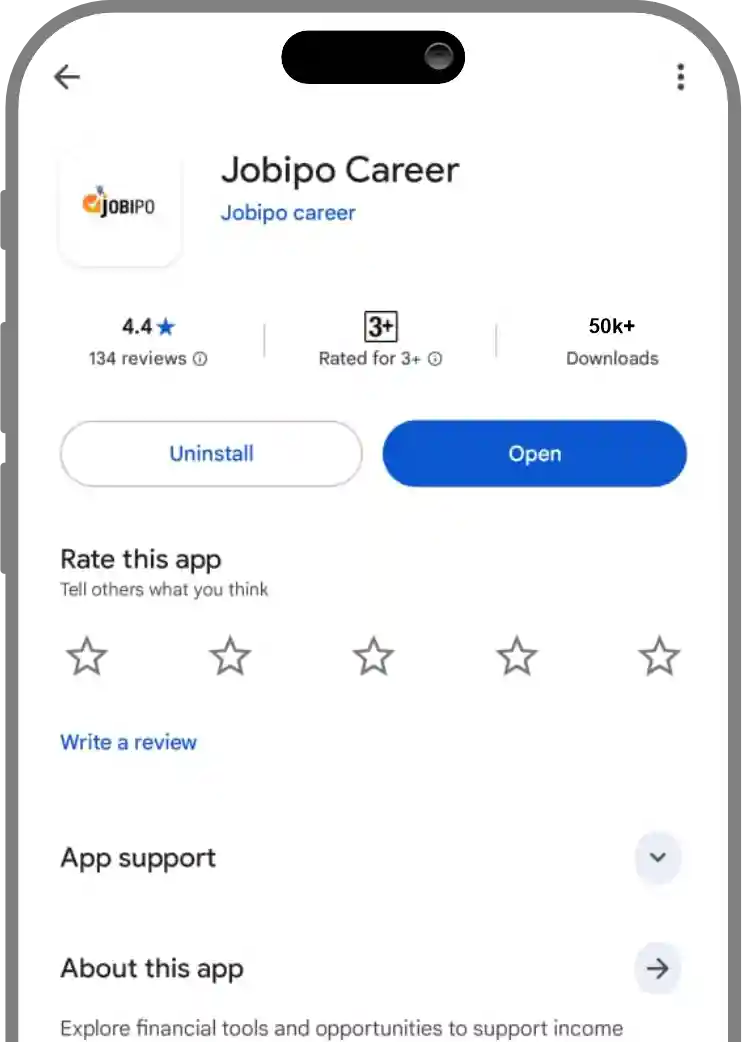The width and height of the screenshot is (742, 1042).
Task: Tap the Write a review link
Action: pos(128,742)
